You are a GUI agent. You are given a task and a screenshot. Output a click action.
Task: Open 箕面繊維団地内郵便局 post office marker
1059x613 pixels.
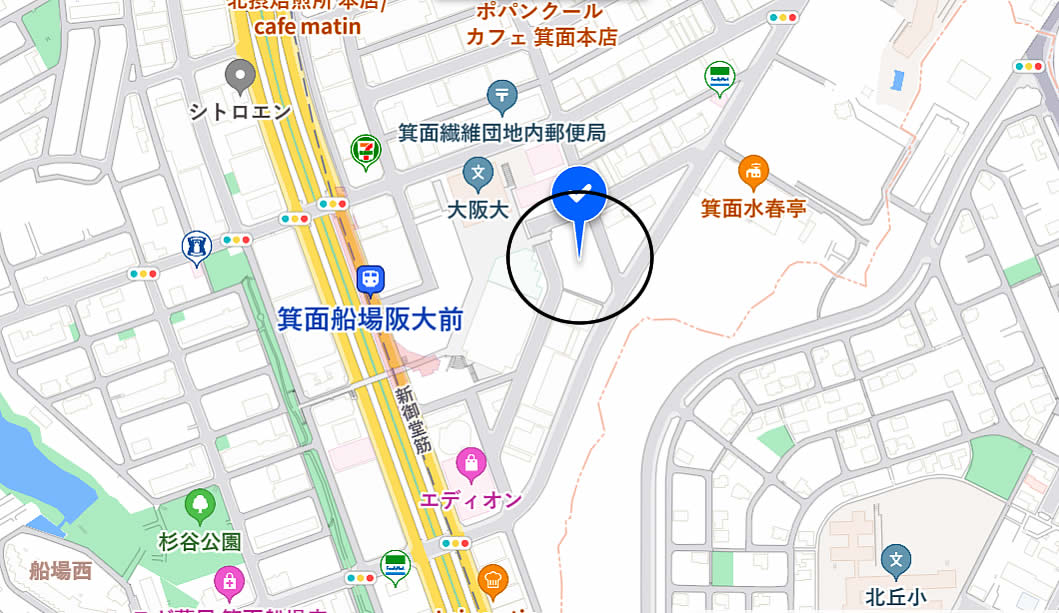point(502,97)
